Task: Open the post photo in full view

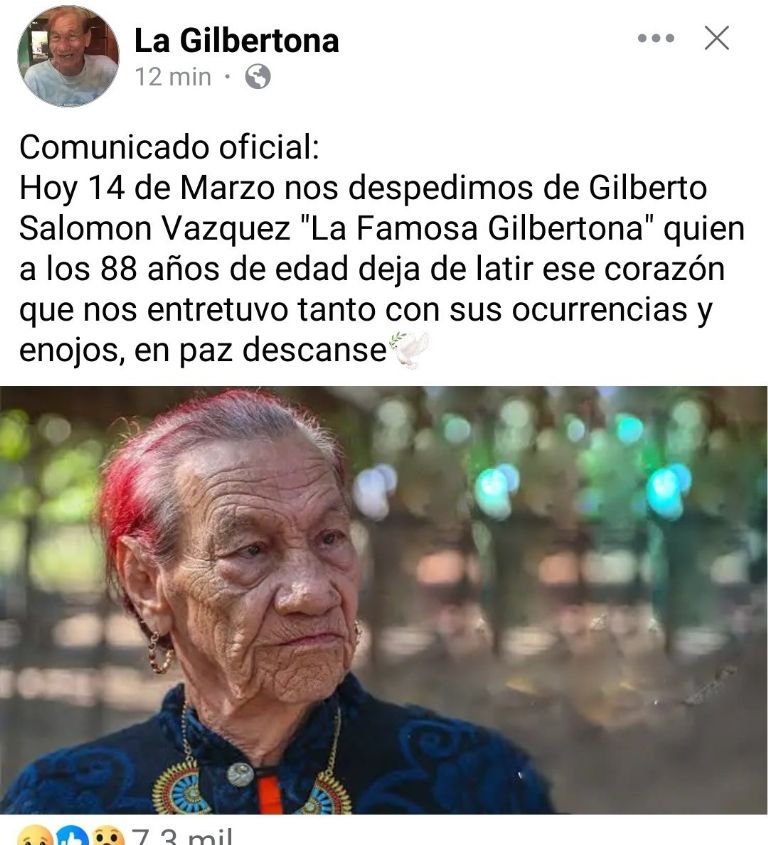Action: (x=384, y=600)
